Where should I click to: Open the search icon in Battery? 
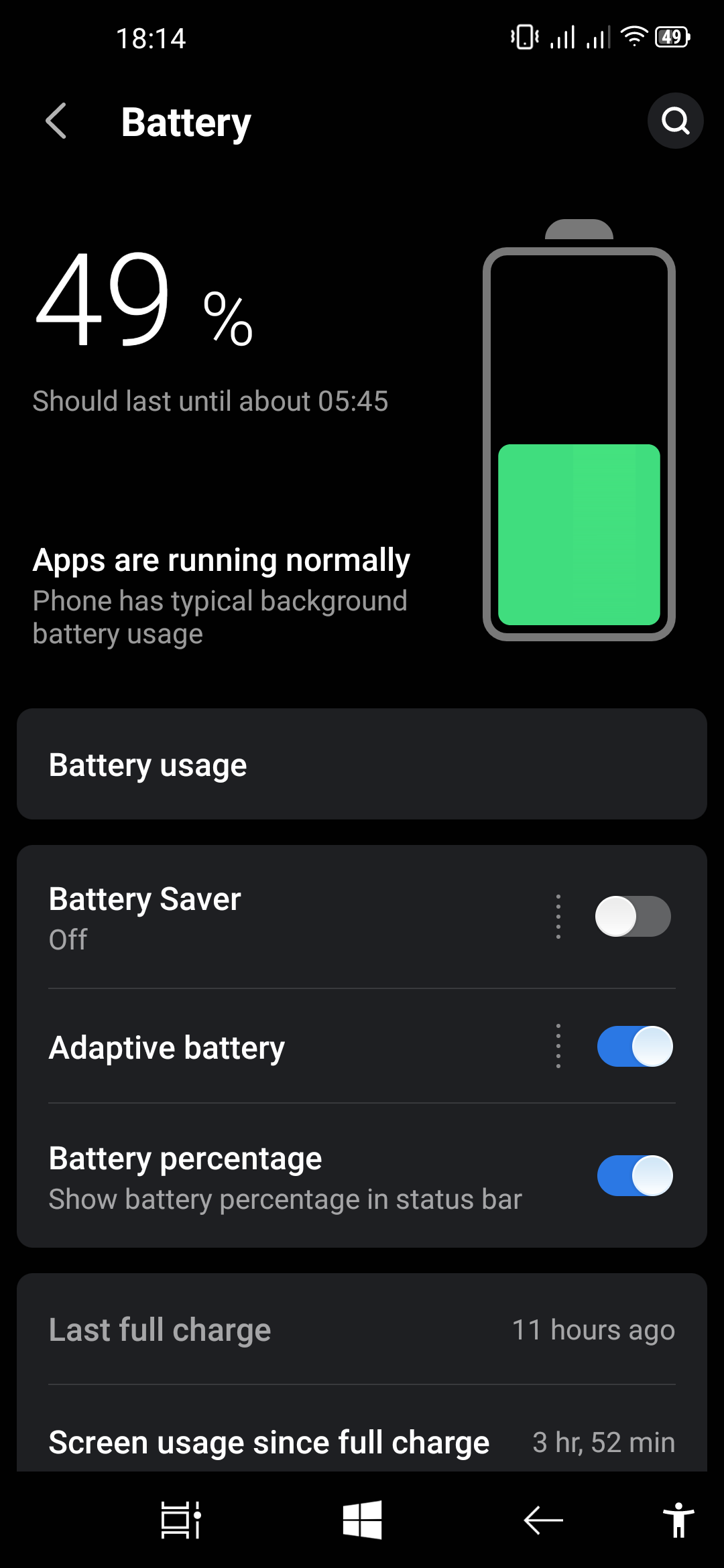pos(675,121)
